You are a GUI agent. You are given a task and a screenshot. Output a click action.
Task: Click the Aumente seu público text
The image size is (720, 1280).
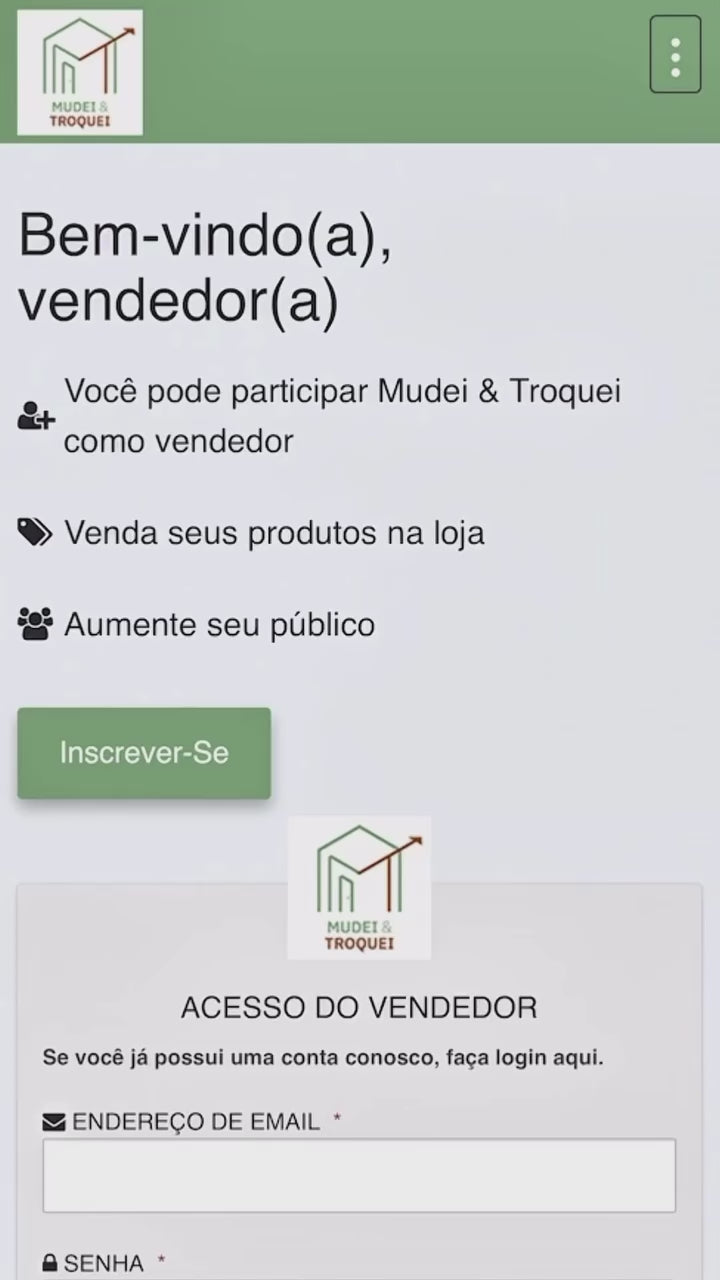[219, 623]
